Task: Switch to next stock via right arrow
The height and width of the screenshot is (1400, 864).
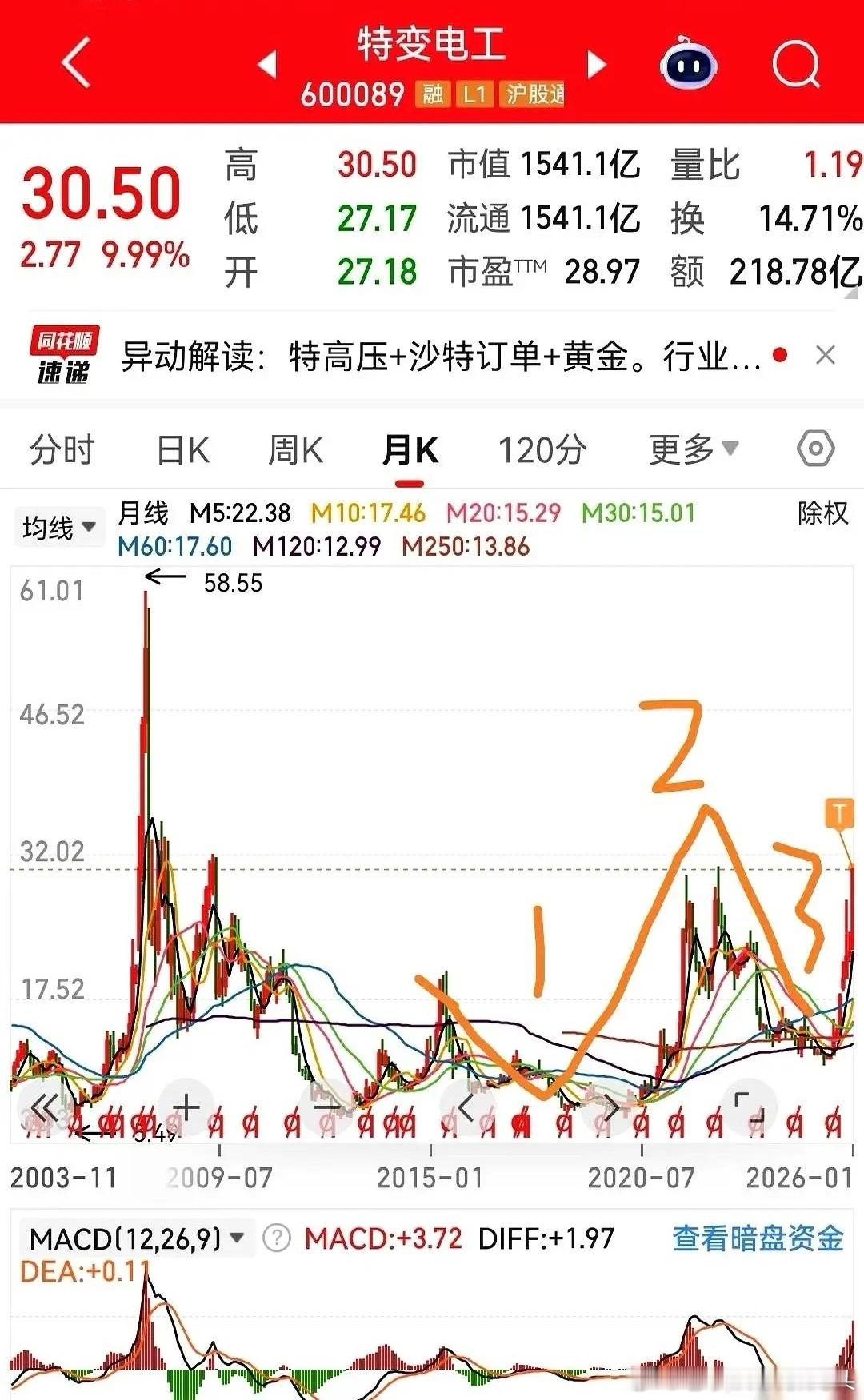Action: pos(595,66)
